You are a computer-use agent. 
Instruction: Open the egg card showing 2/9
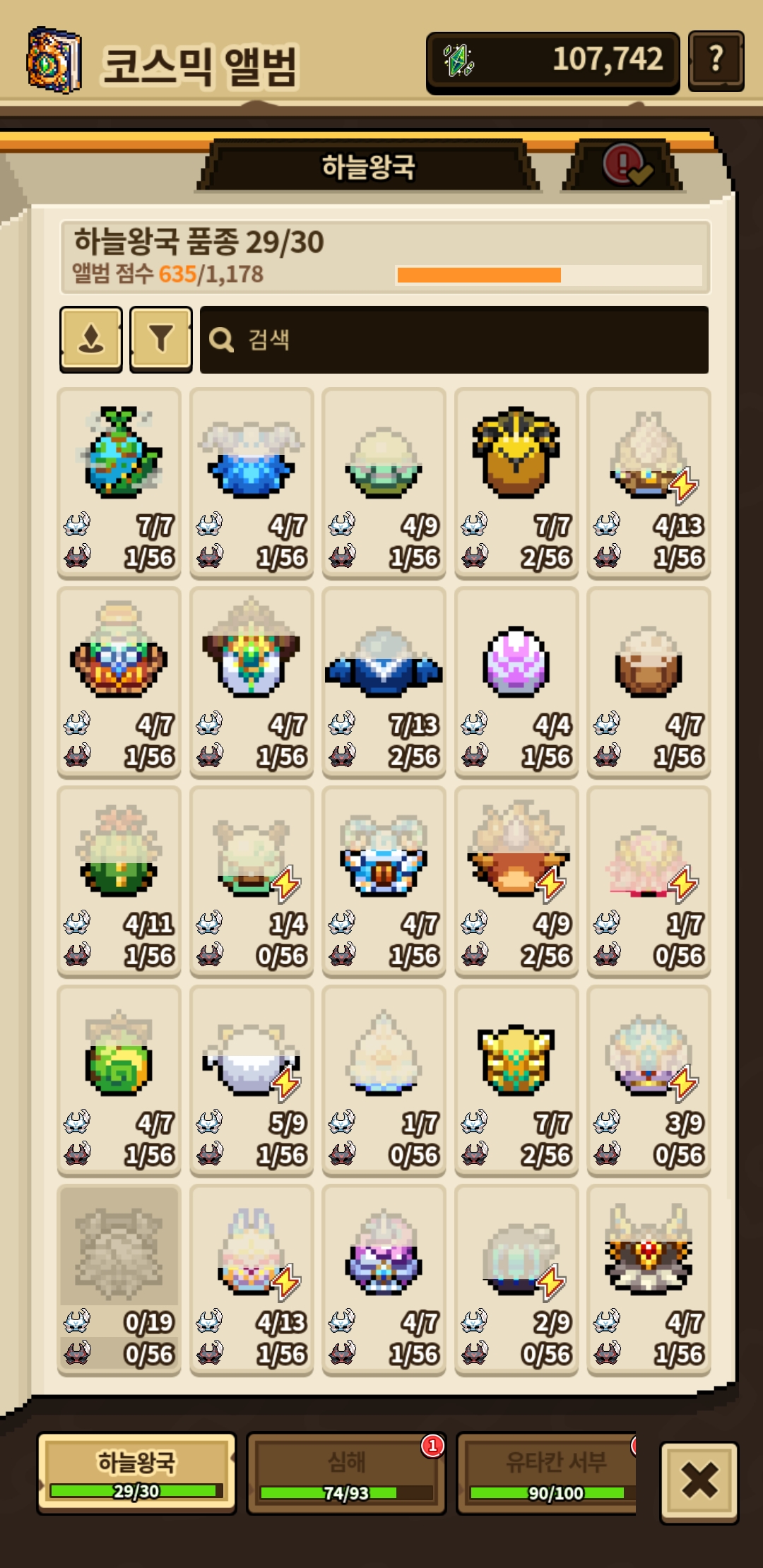pos(516,1281)
